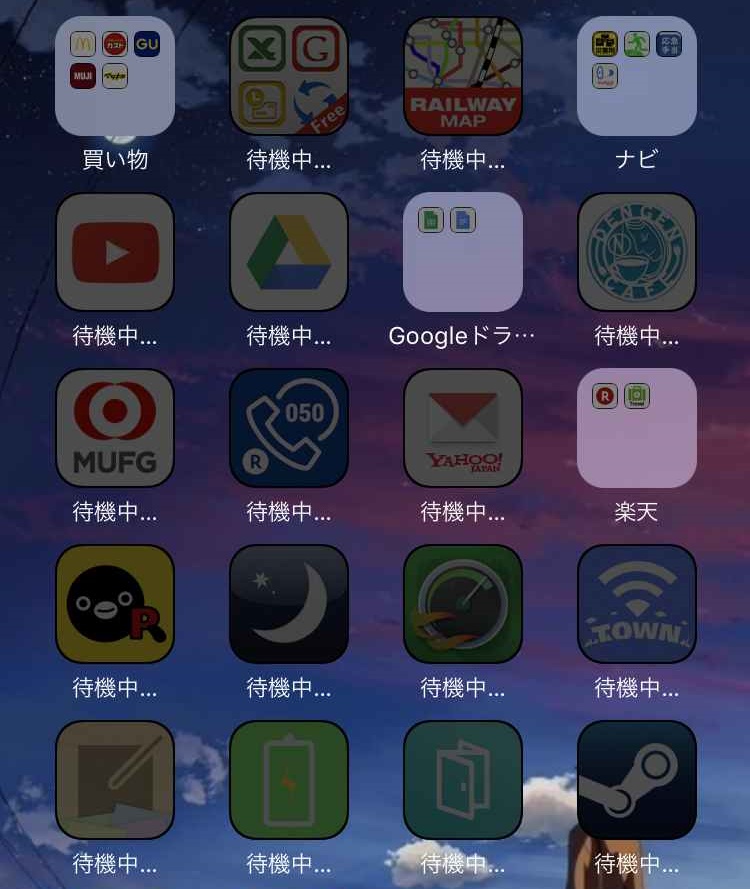Image resolution: width=750 pixels, height=889 pixels.
Task: Tap the Railway Map app icon
Action: tap(463, 77)
